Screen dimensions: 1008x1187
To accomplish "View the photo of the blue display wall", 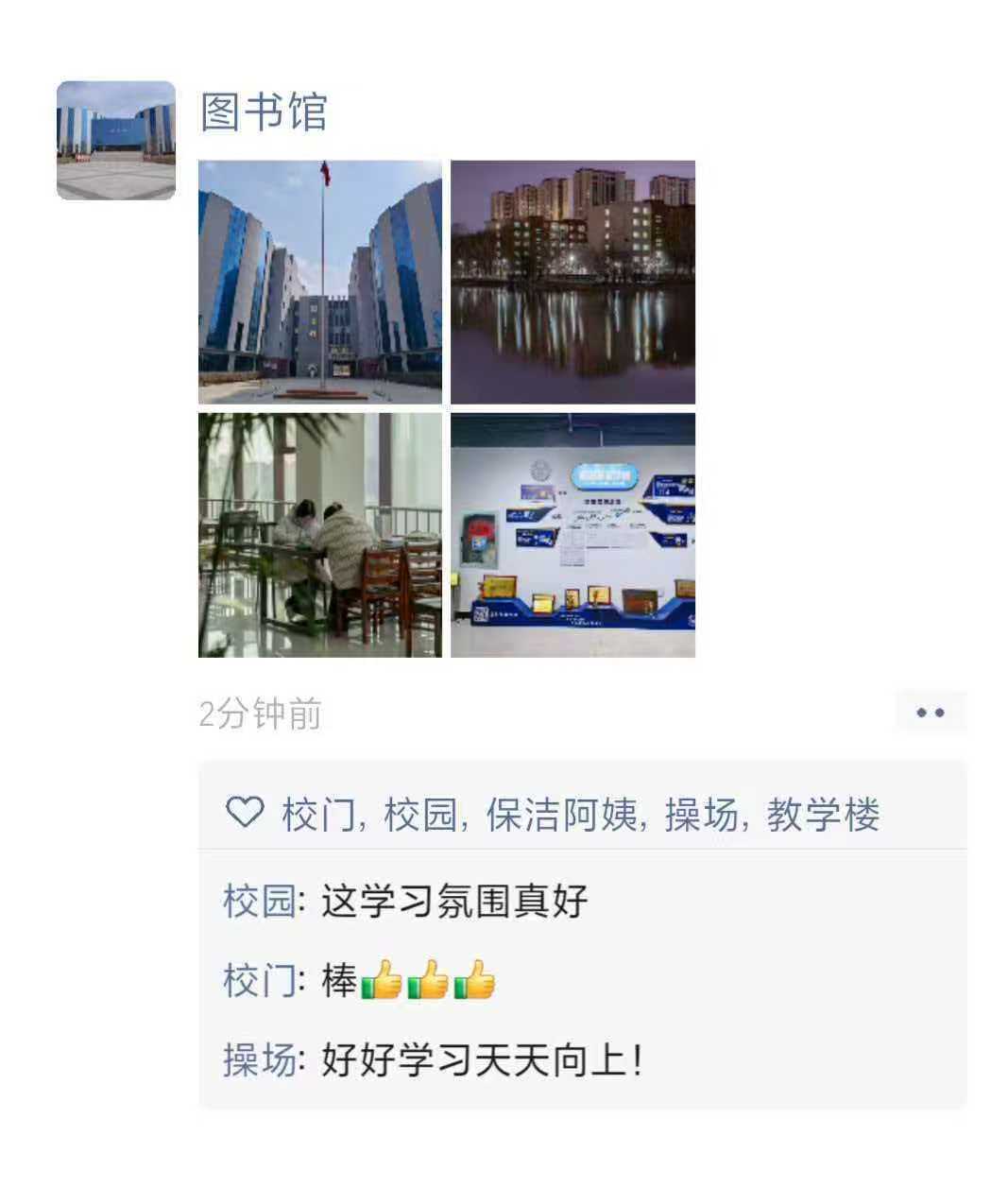I will point(572,535).
